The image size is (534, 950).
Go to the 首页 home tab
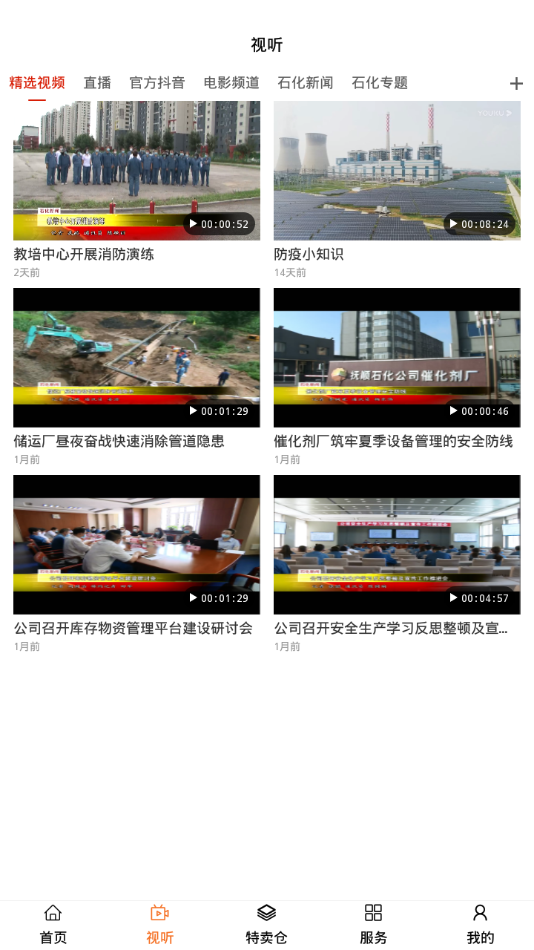tap(53, 925)
